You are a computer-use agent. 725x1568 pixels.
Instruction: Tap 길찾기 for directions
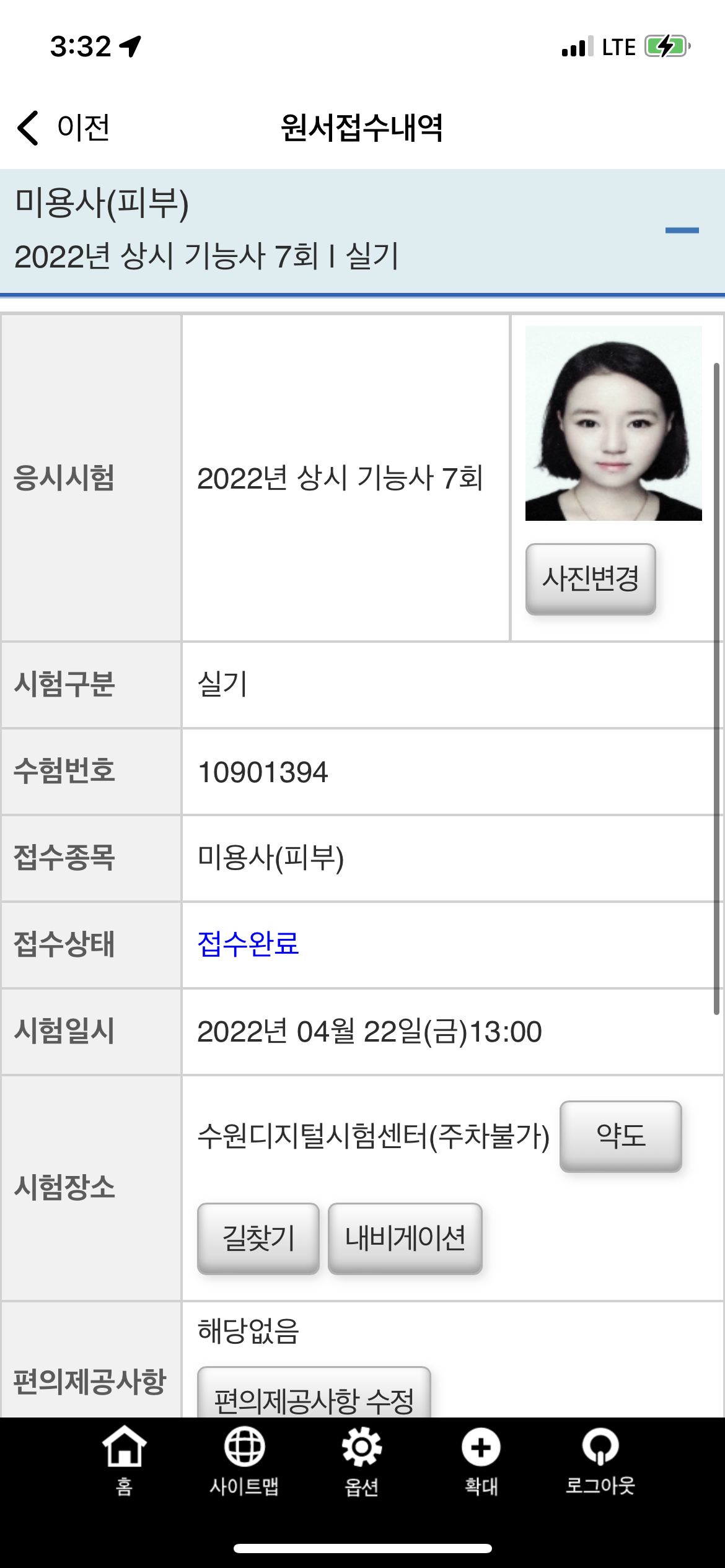(x=258, y=1238)
